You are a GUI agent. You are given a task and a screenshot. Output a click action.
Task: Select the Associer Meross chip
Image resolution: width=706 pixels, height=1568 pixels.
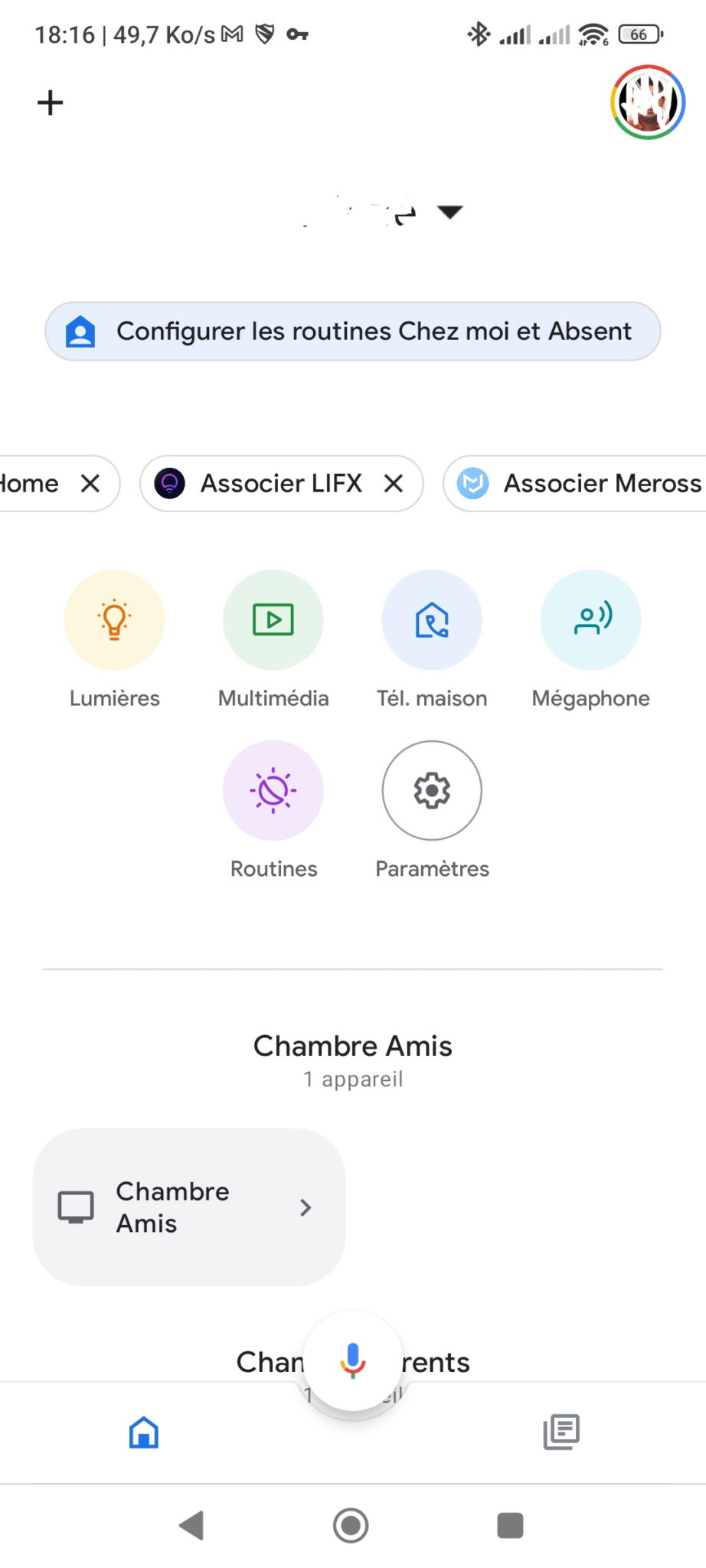tap(576, 483)
